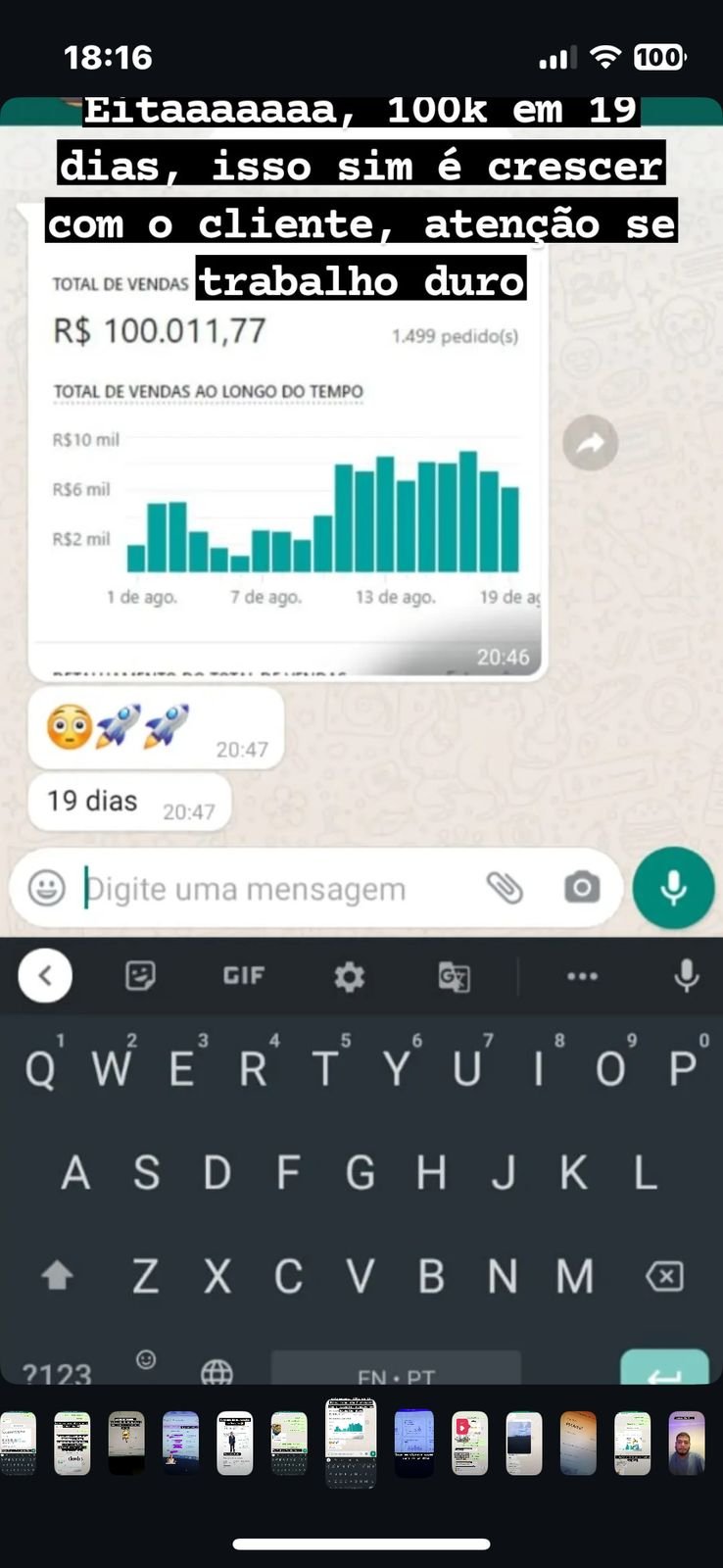
Task: Select the thumbnail with the red play icon
Action: tap(469, 1443)
